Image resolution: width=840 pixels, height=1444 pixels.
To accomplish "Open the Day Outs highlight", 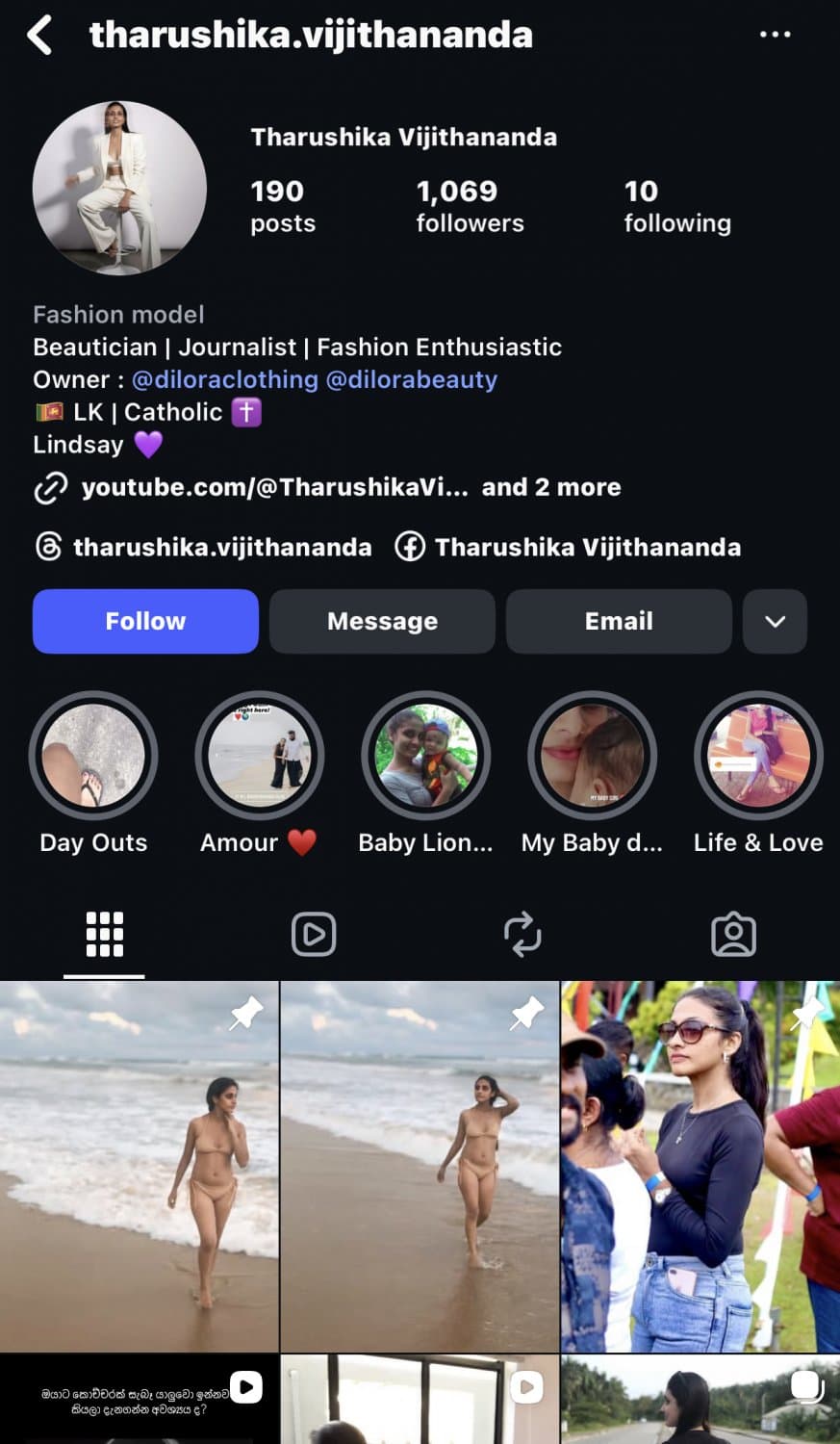I will point(93,756).
